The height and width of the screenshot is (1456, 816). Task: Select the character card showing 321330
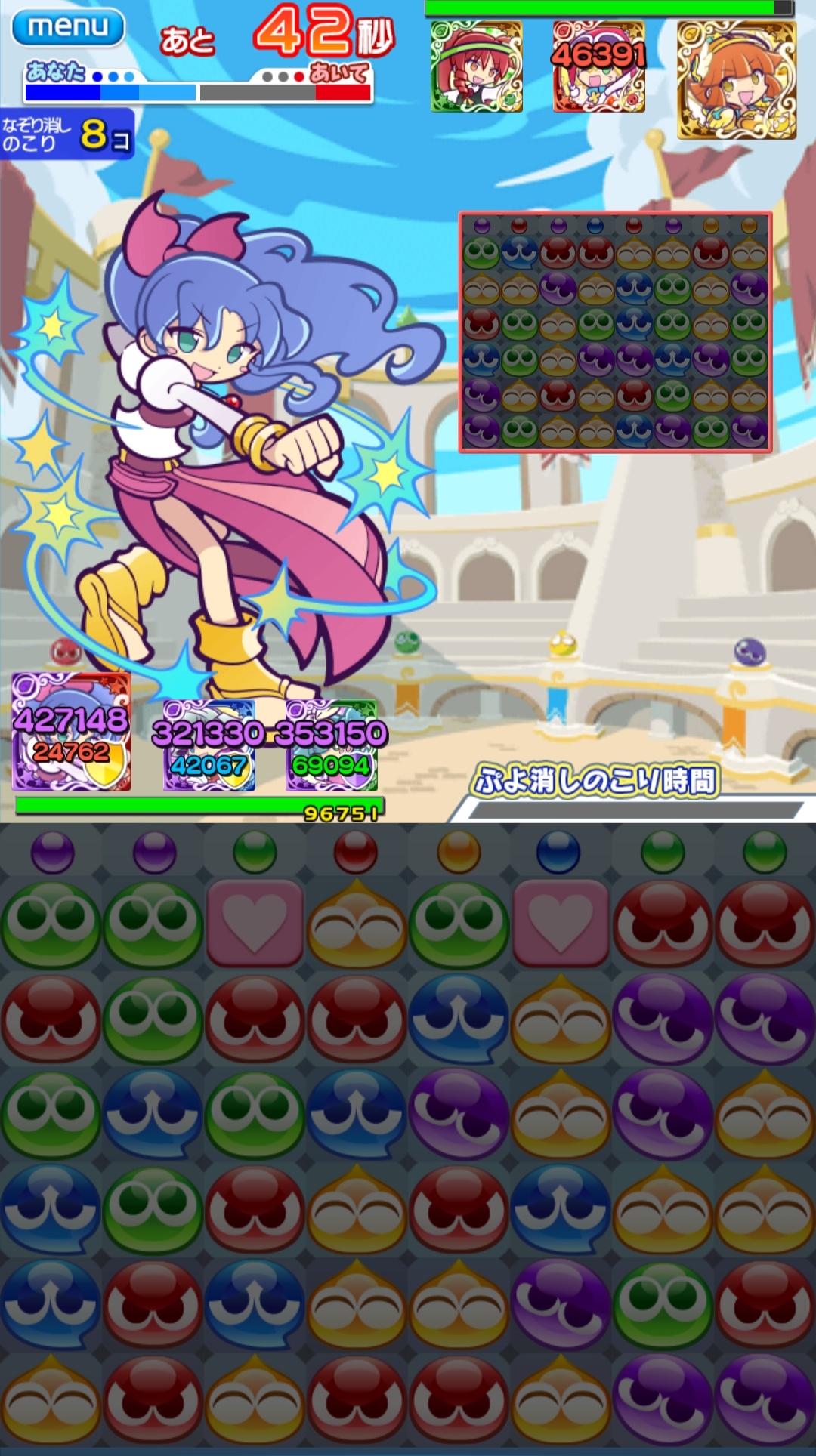click(209, 746)
